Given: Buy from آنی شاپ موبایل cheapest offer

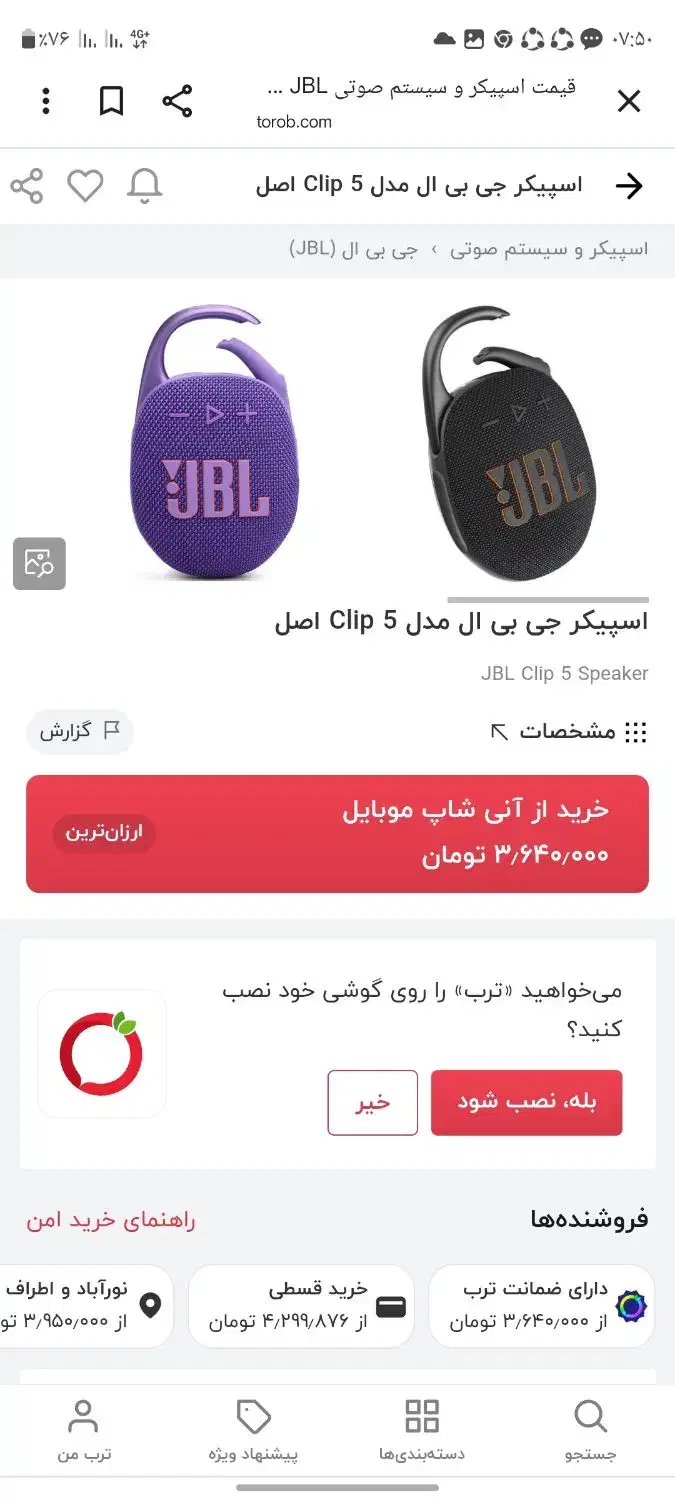Looking at the screenshot, I should click(337, 833).
